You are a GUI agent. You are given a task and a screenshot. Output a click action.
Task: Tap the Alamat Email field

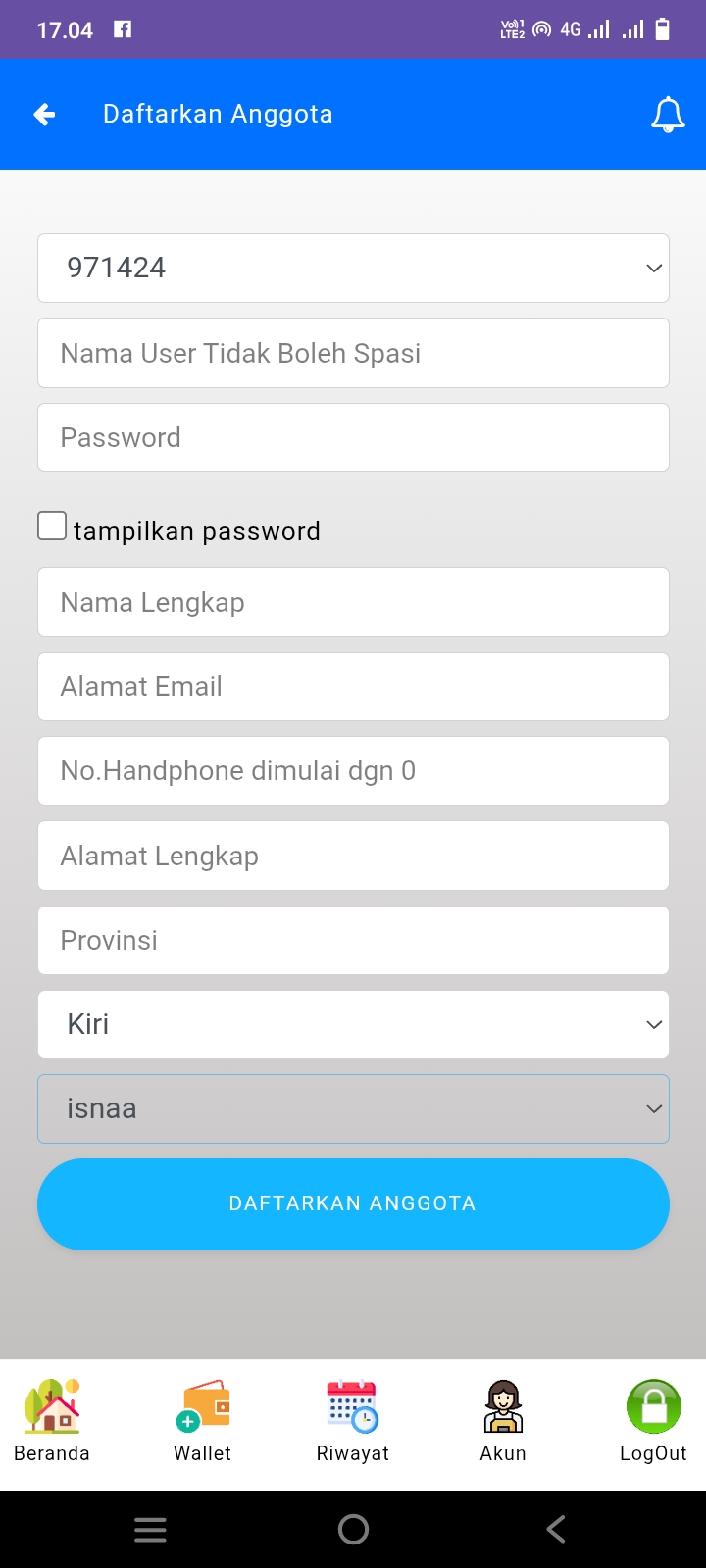point(353,686)
